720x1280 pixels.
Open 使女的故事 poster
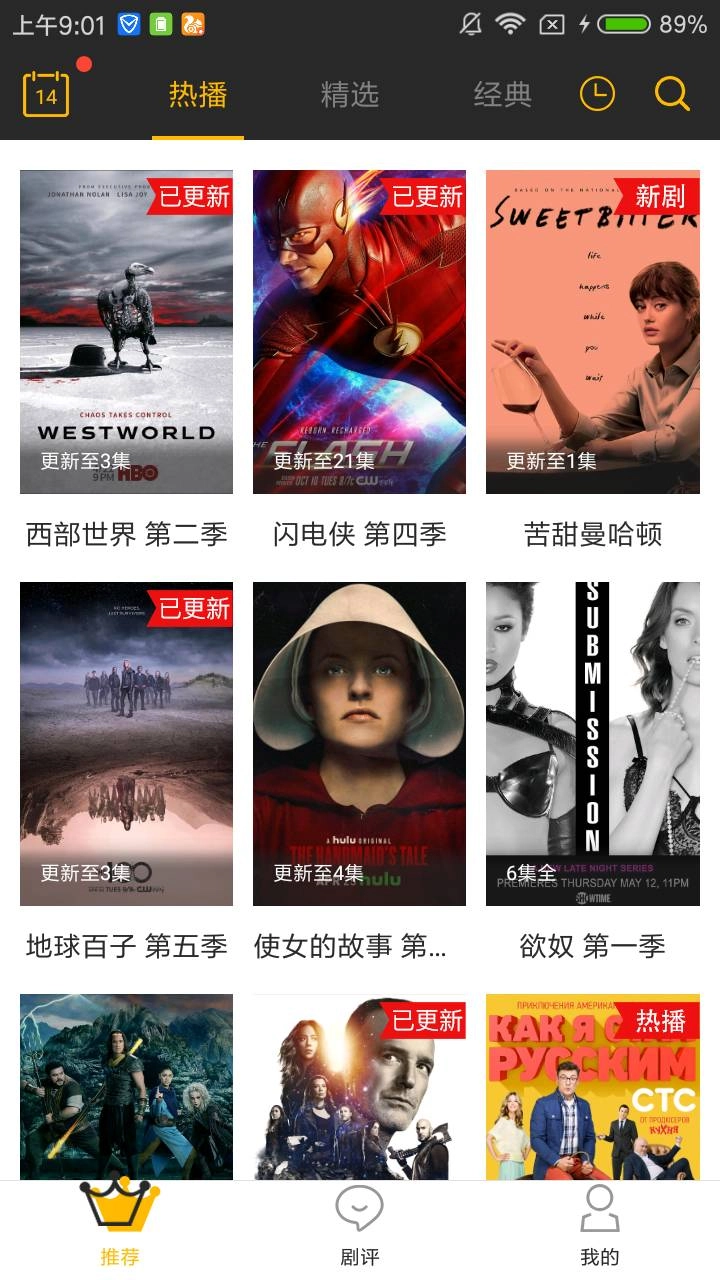tap(360, 742)
